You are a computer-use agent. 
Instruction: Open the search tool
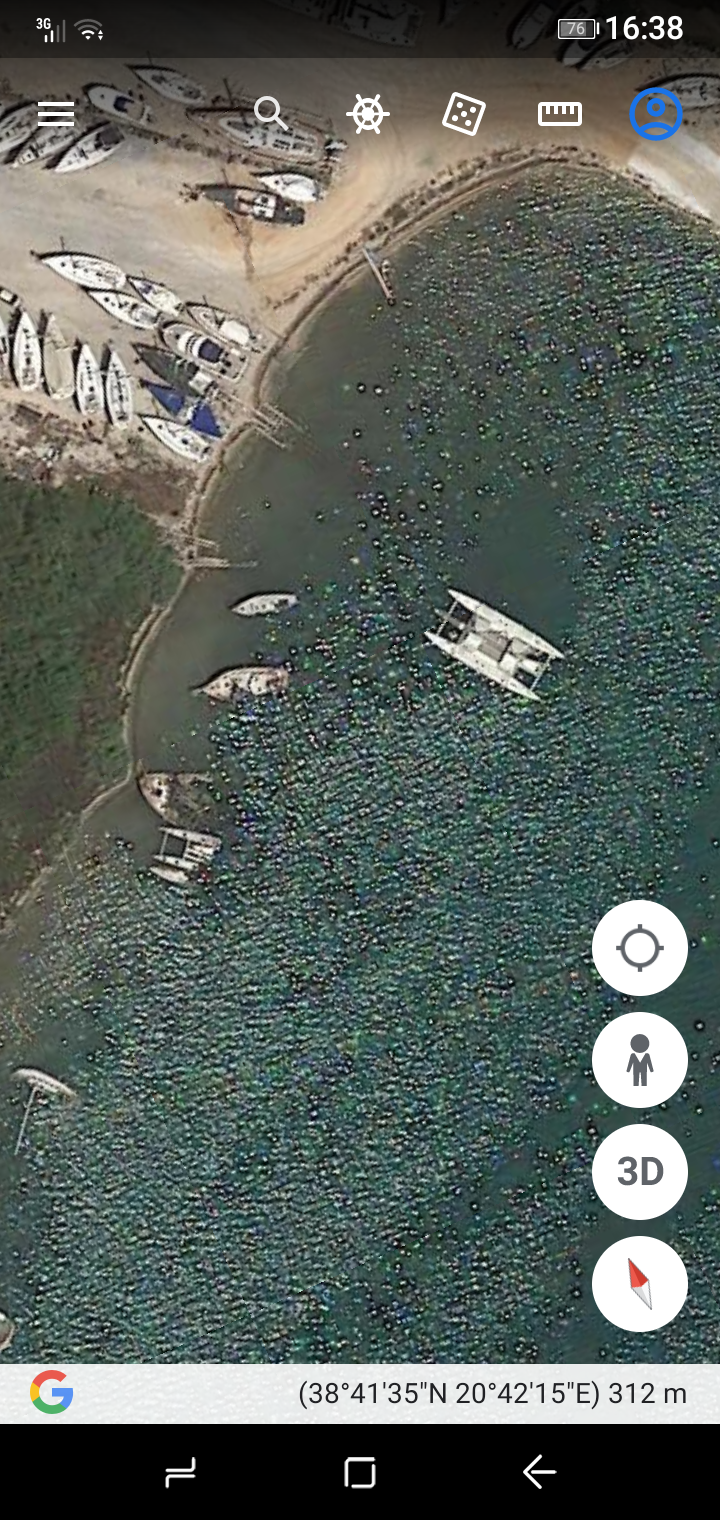pyautogui.click(x=270, y=113)
